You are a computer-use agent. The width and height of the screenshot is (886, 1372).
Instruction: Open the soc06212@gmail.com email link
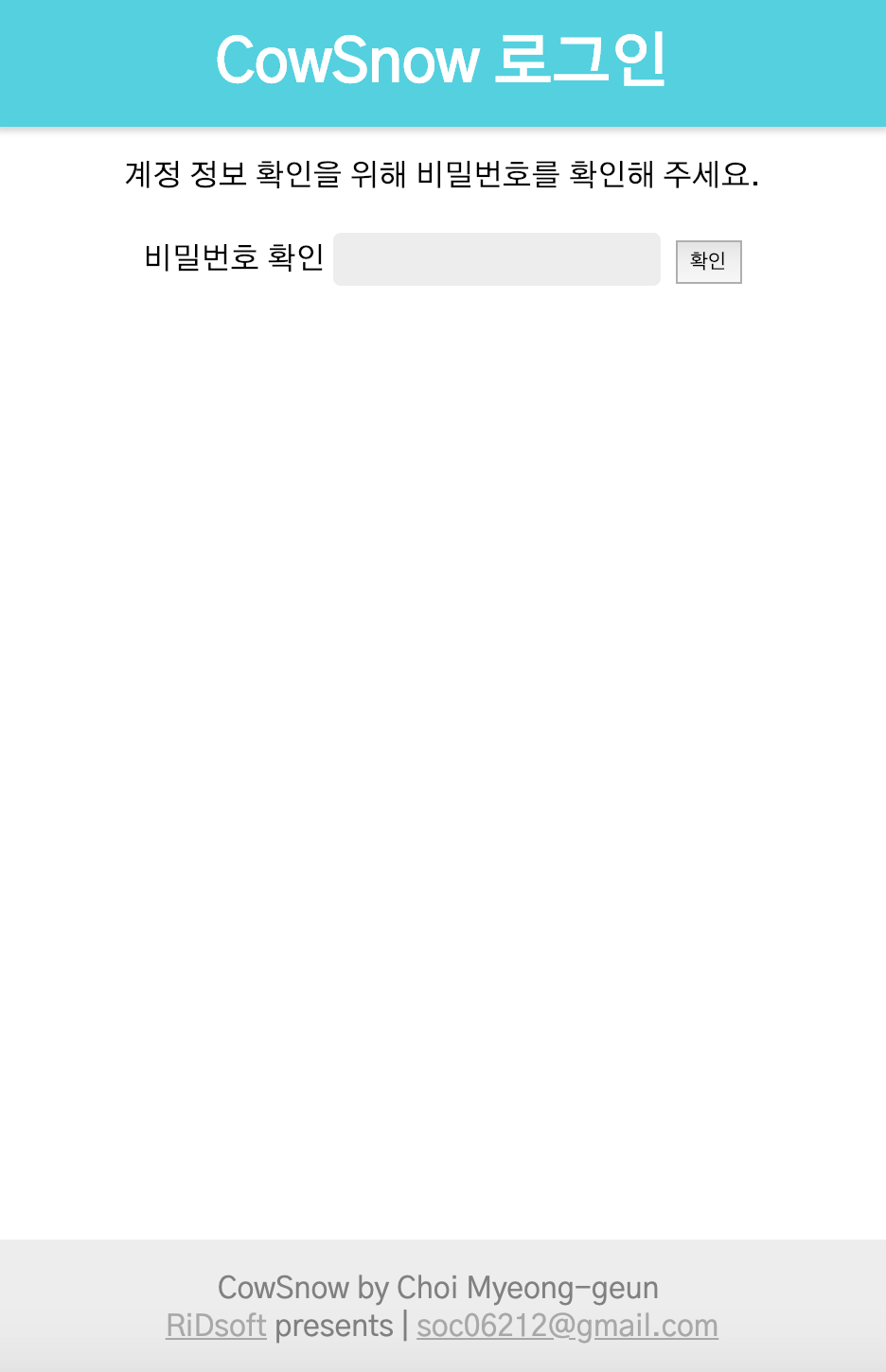coord(567,1326)
